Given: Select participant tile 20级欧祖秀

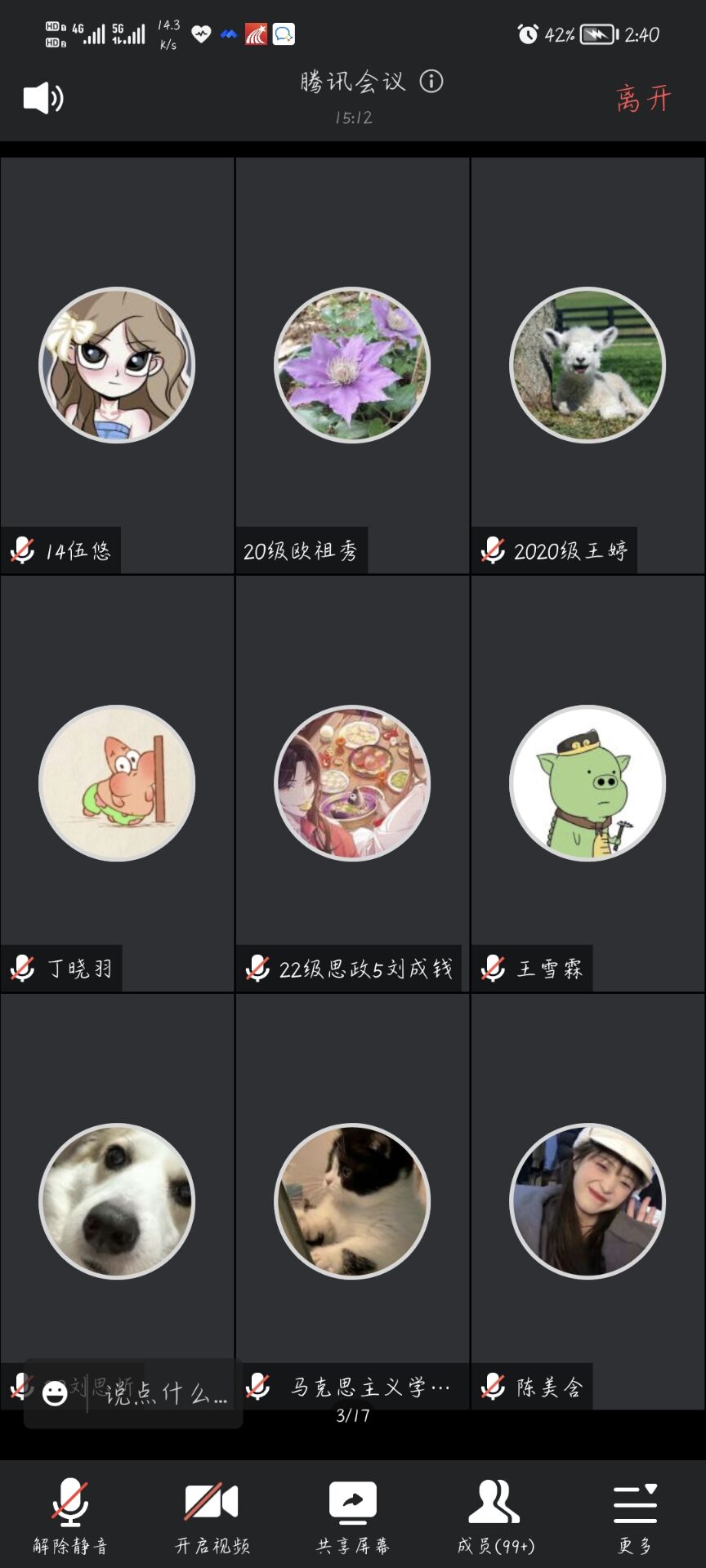Looking at the screenshot, I should [352, 366].
